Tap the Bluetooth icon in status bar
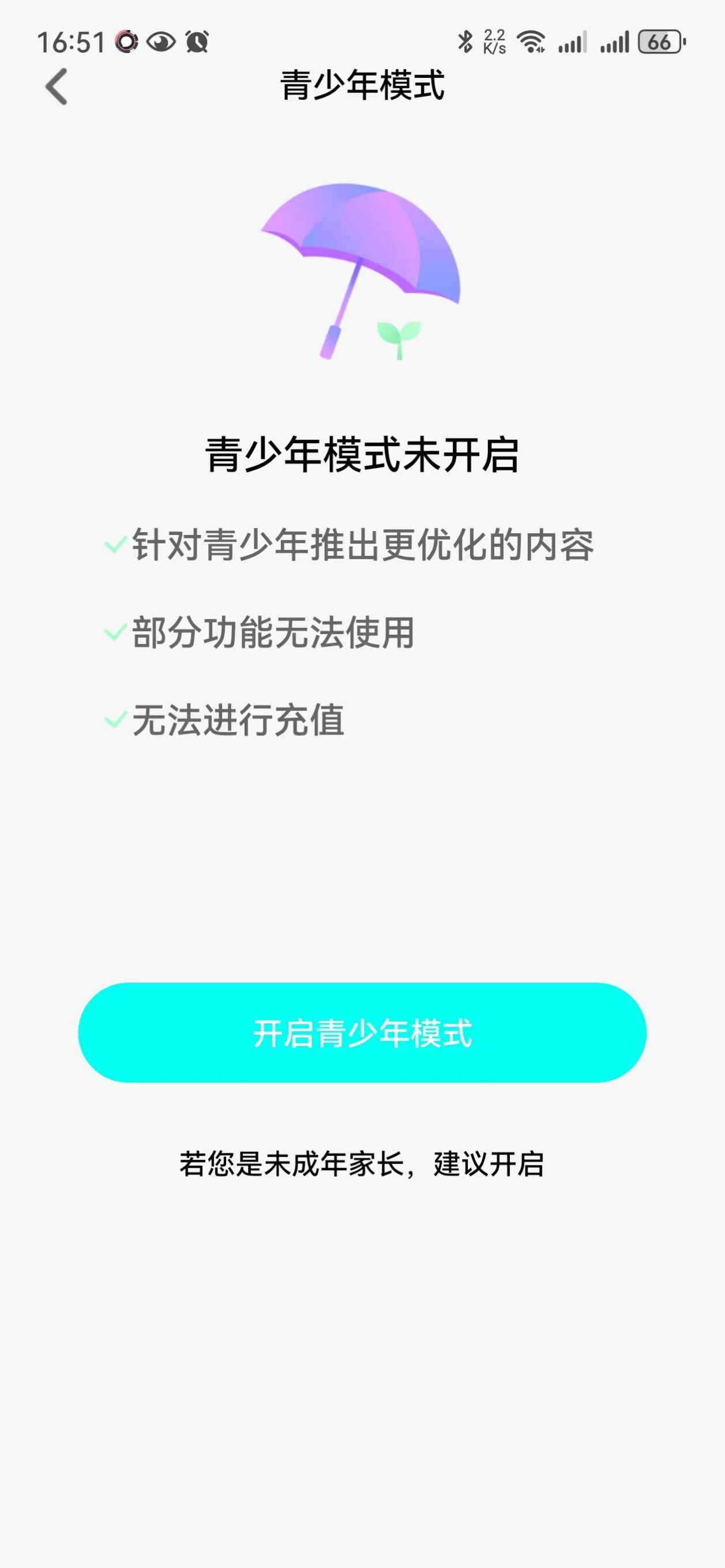Image resolution: width=725 pixels, height=1568 pixels. tap(465, 42)
